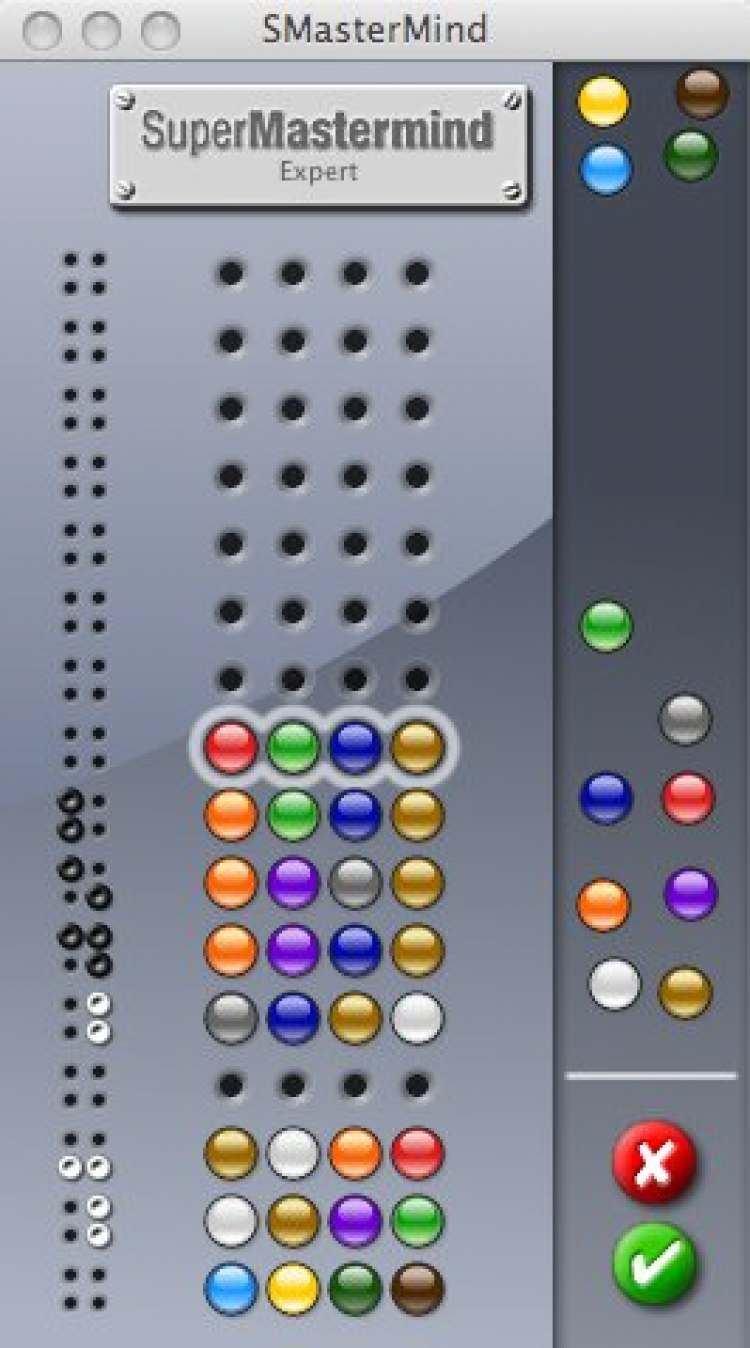Pick the bright yellow peg from palette
Viewport: 750px width, 1348px height.
pyautogui.click(x=604, y=101)
